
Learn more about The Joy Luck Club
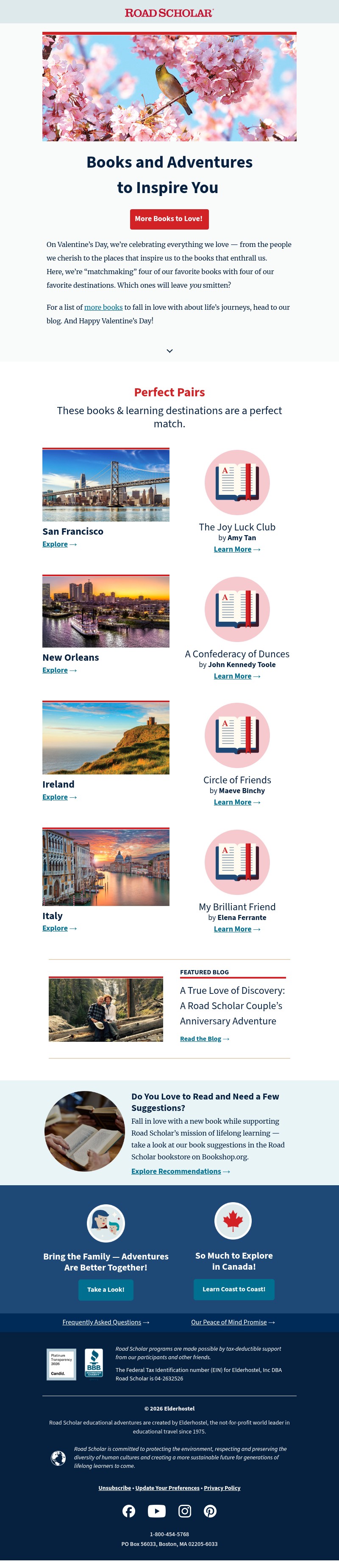[233, 549]
